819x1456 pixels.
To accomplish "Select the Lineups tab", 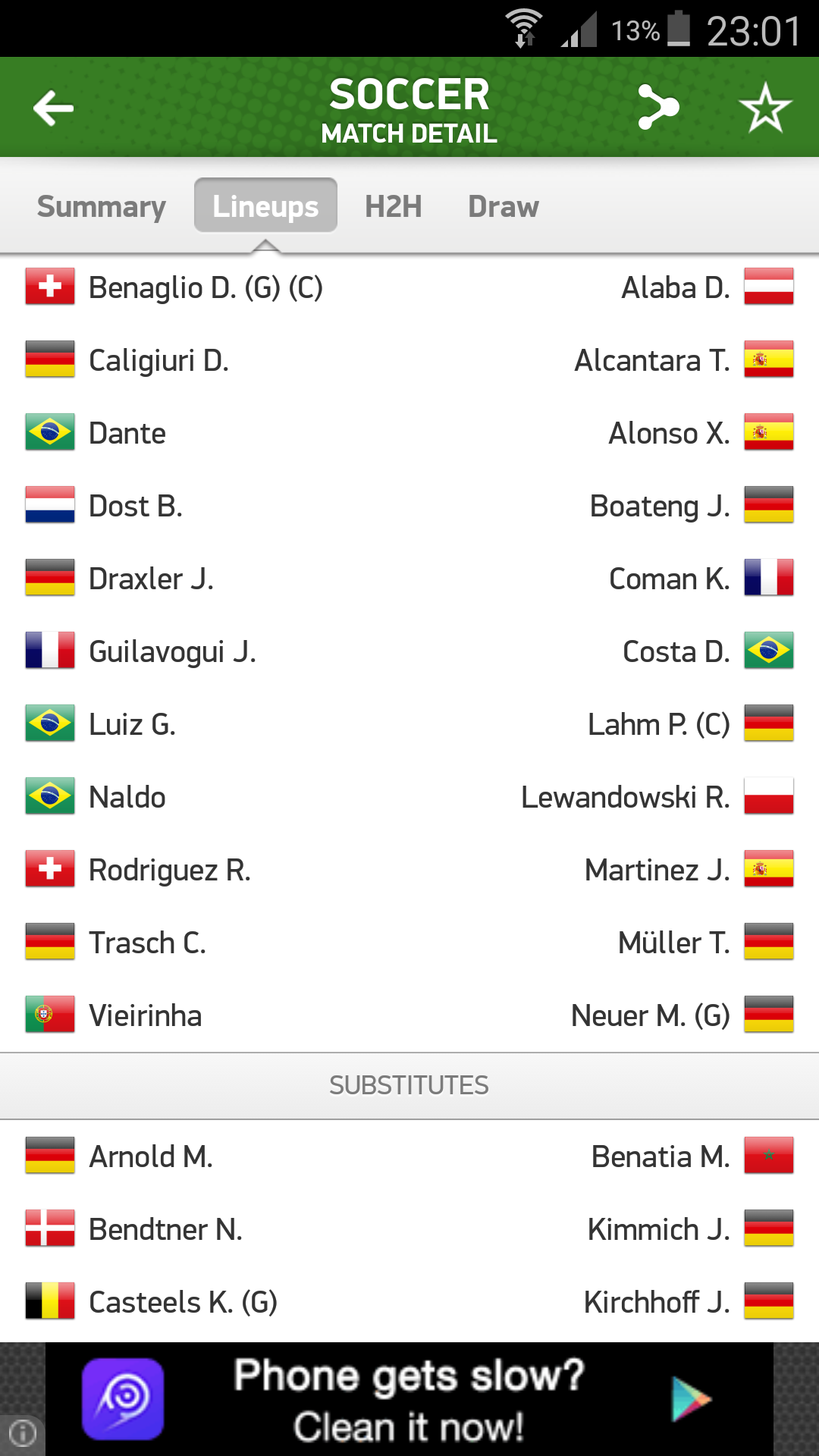I will [265, 206].
